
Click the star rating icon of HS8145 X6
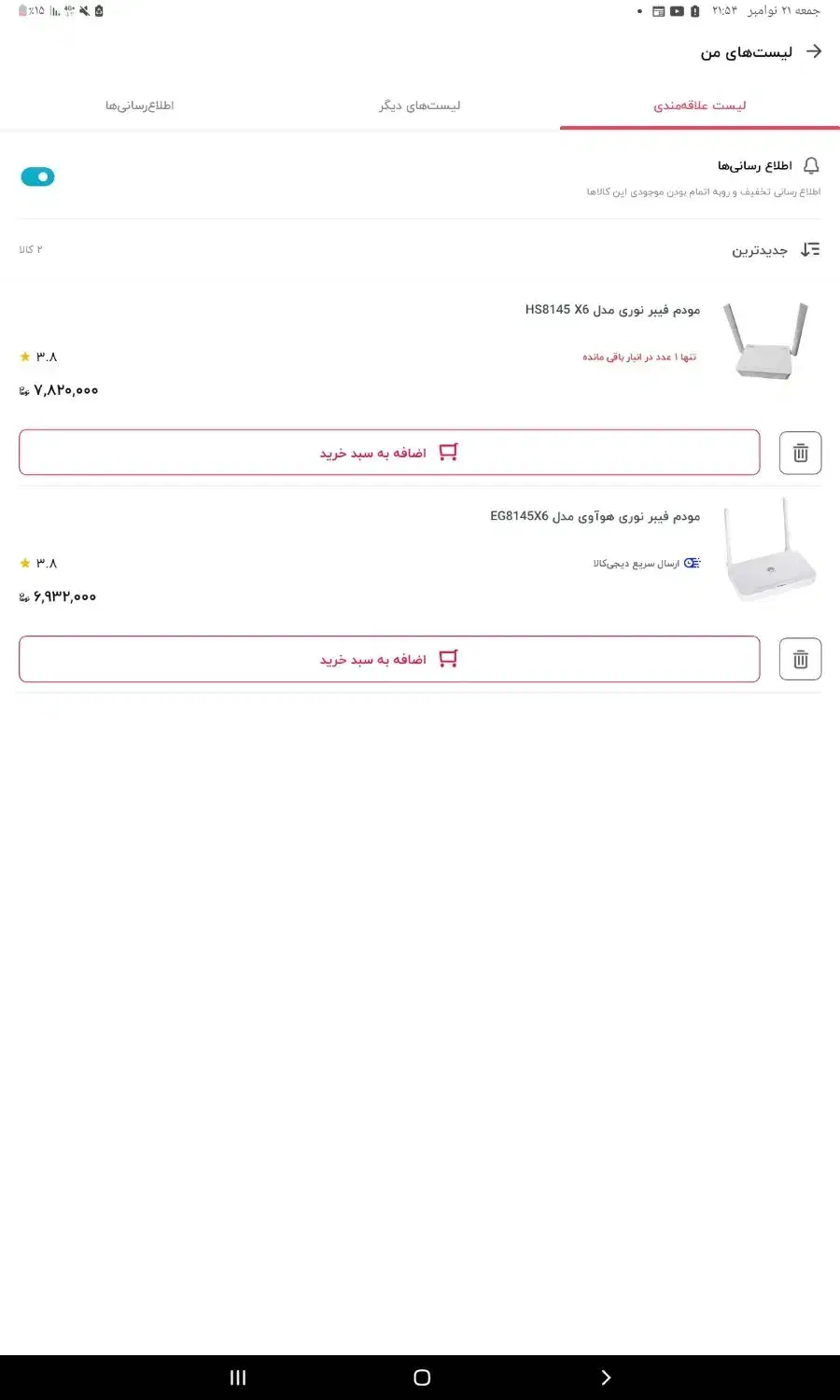[x=25, y=357]
